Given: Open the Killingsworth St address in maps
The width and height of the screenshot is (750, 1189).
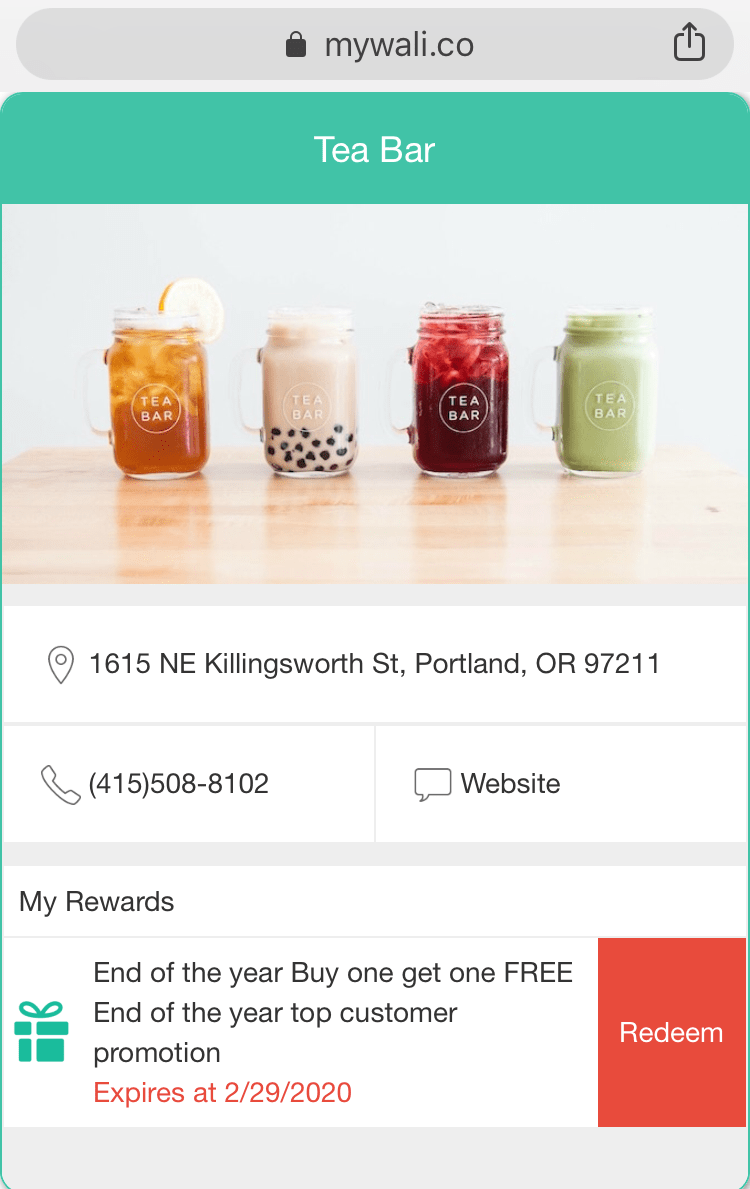Looking at the screenshot, I should pos(373,664).
